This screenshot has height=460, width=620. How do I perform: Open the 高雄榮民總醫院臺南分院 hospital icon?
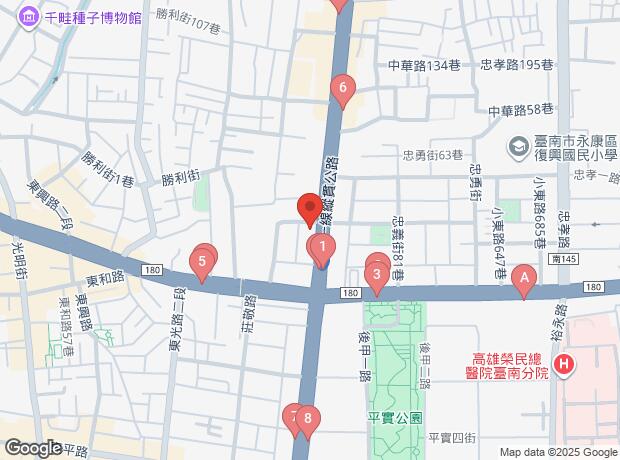(564, 364)
